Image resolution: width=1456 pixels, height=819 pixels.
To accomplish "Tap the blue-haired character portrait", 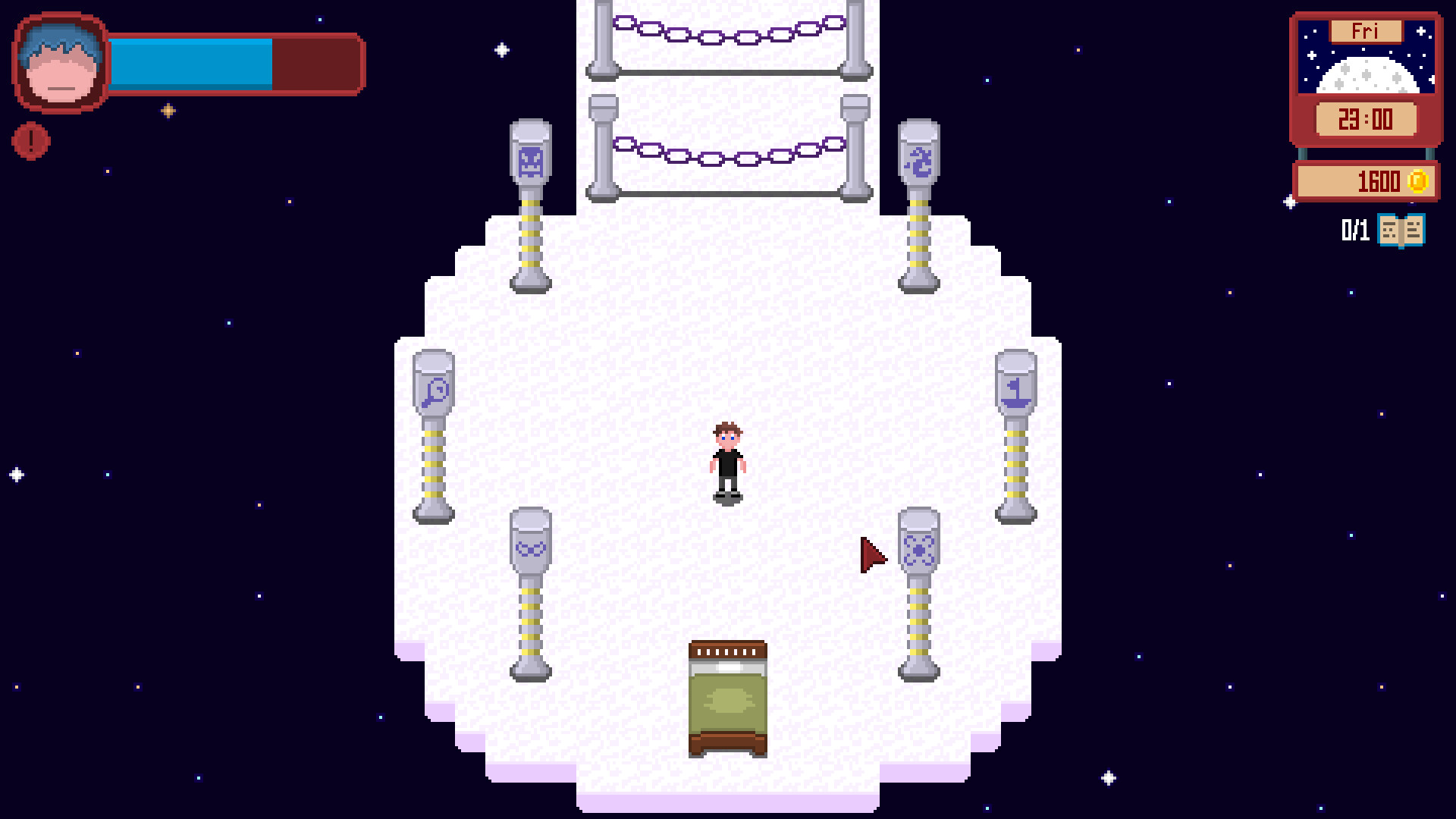I will 61,64.
